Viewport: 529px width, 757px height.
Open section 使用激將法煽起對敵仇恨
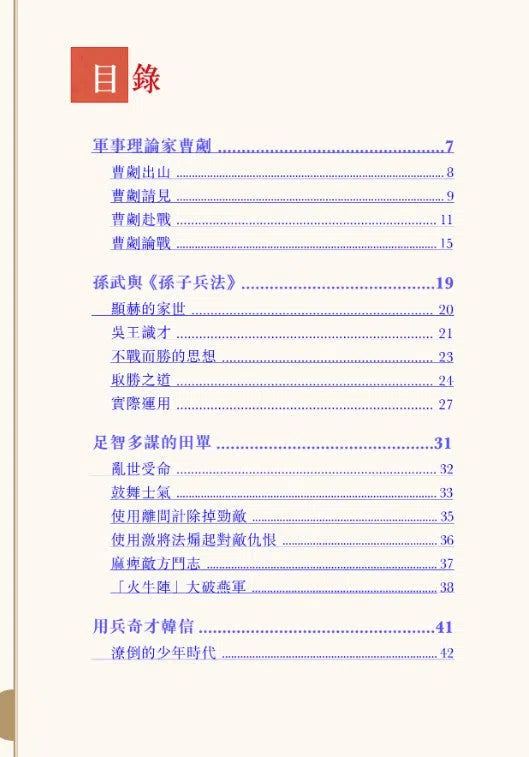(282, 540)
